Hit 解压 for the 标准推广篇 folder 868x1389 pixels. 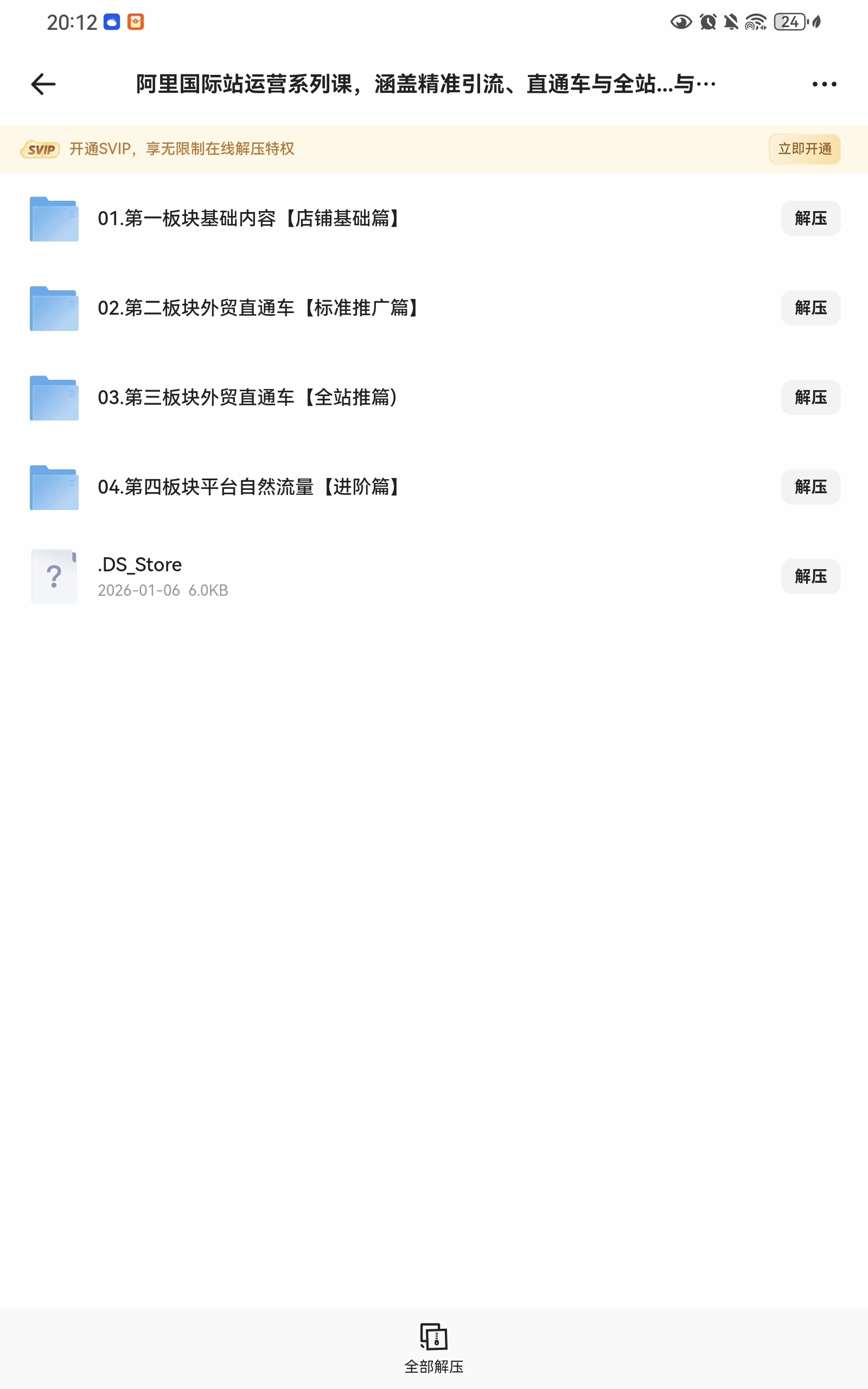(810, 308)
